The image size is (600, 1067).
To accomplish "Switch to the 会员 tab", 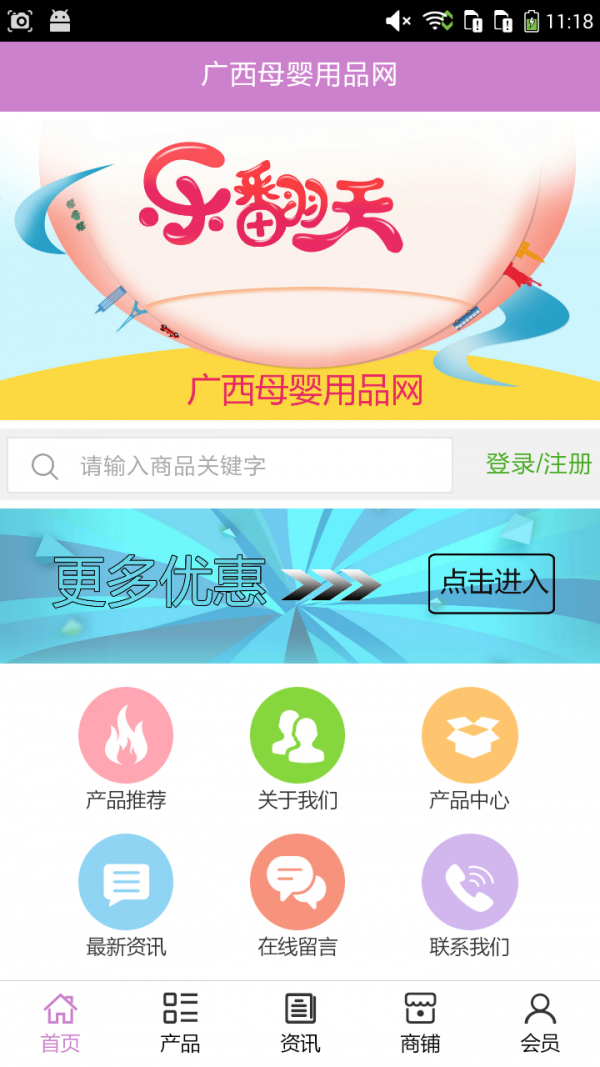I will pos(540,1023).
